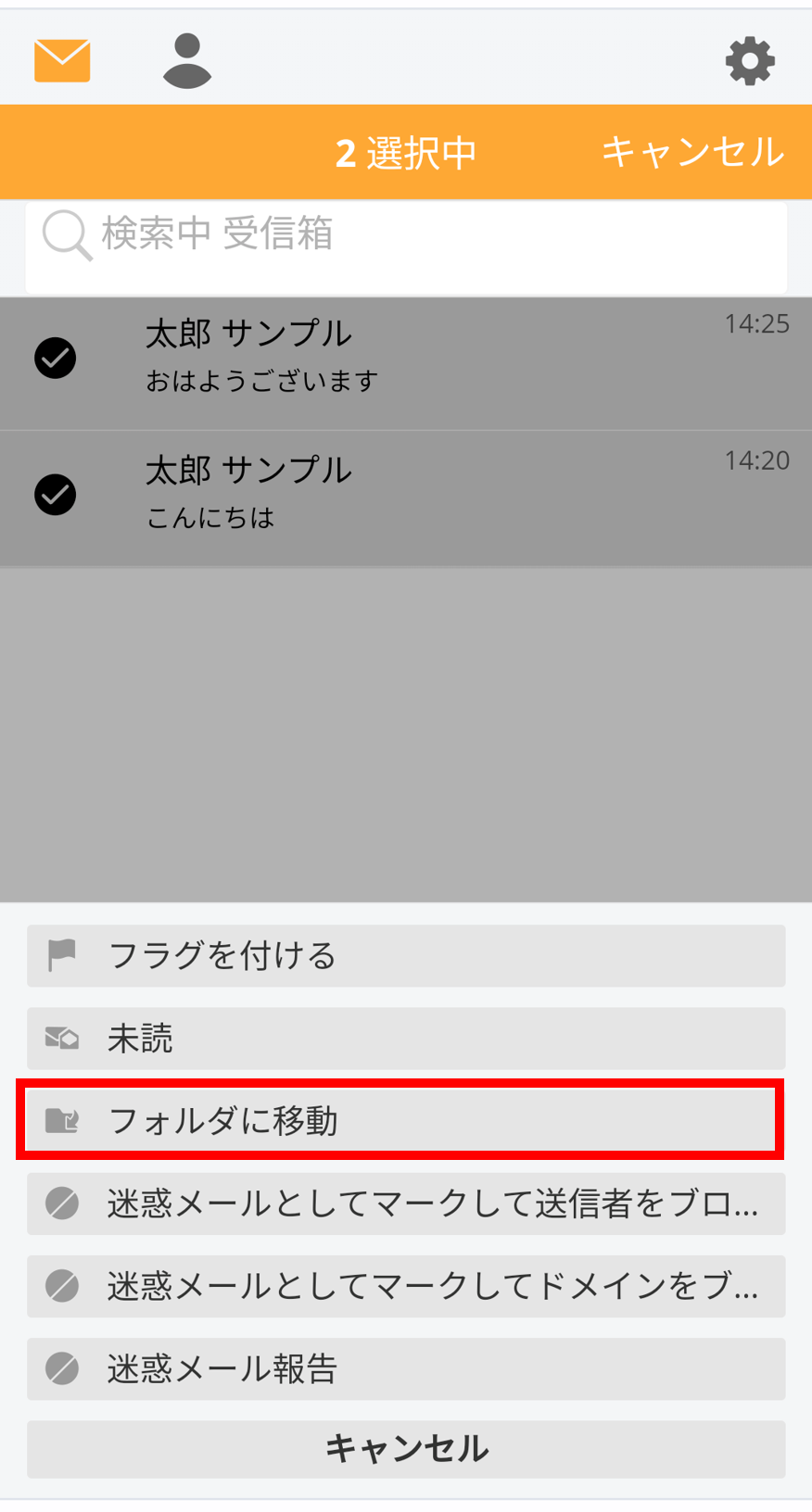
Task: Open the contacts person icon
Action: point(187,61)
